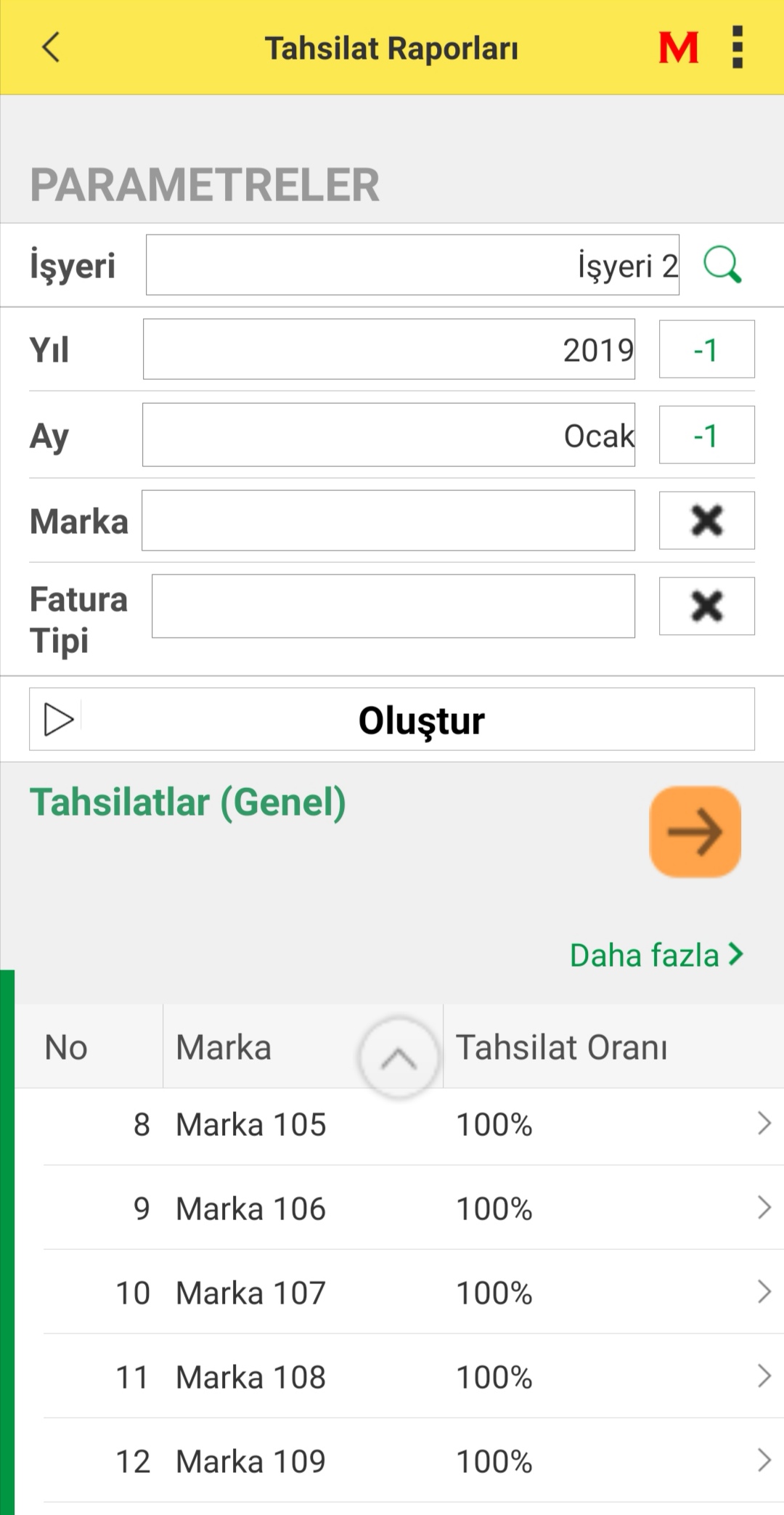Screen dimensions: 784x1515
Task: Decrease the Ay value with -1
Action: click(706, 435)
